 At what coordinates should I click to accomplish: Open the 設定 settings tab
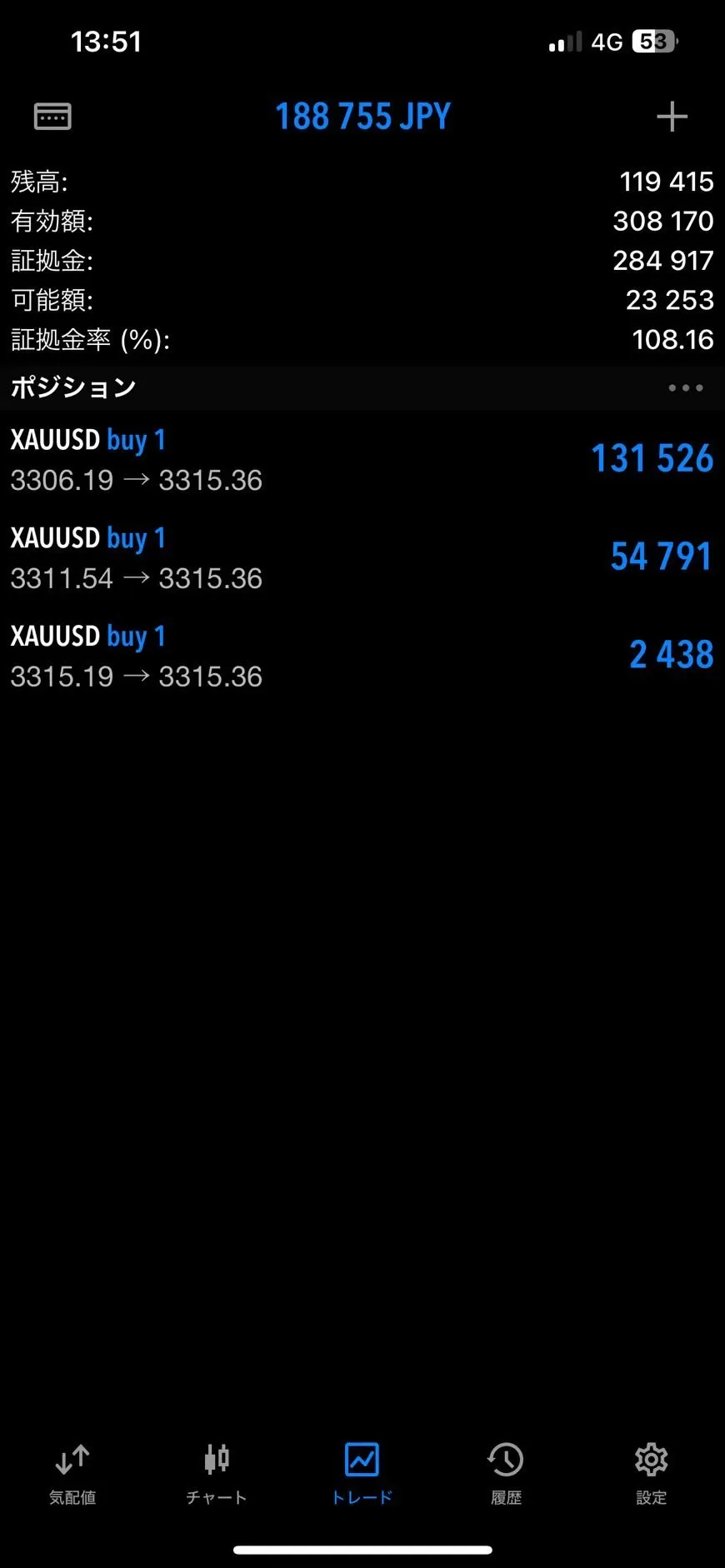tap(651, 1474)
